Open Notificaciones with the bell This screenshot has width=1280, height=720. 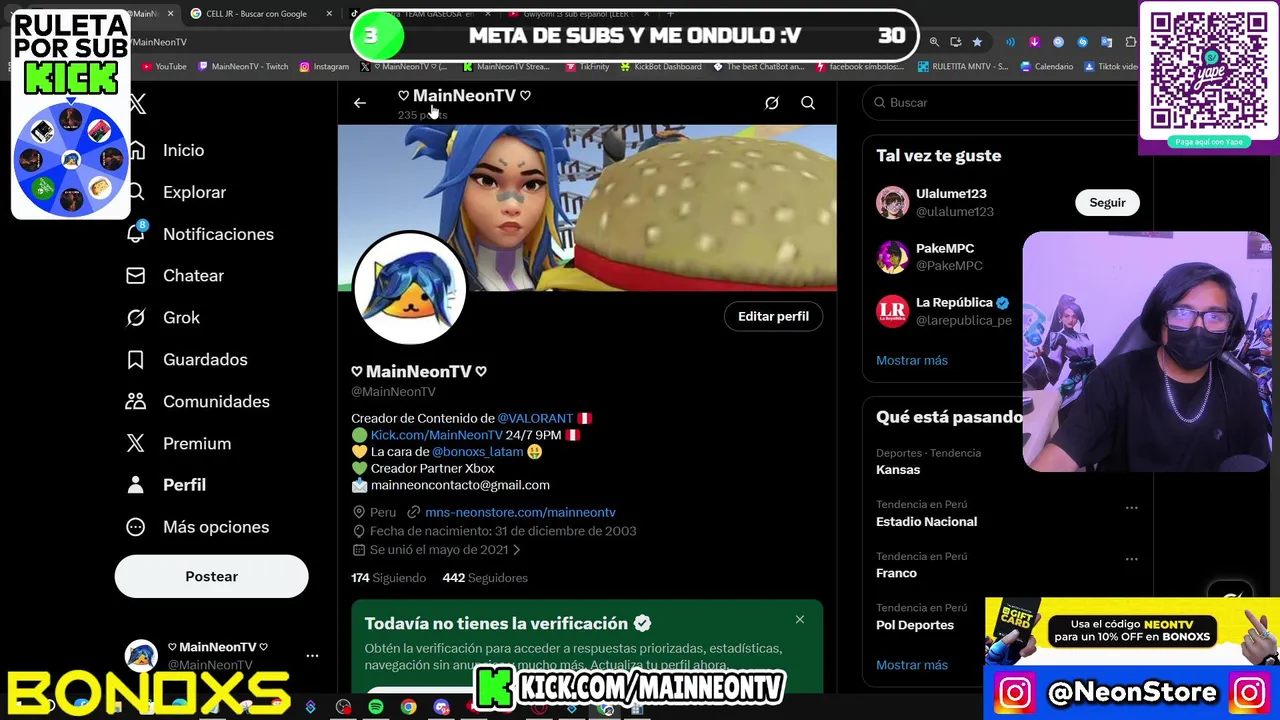(x=217, y=234)
